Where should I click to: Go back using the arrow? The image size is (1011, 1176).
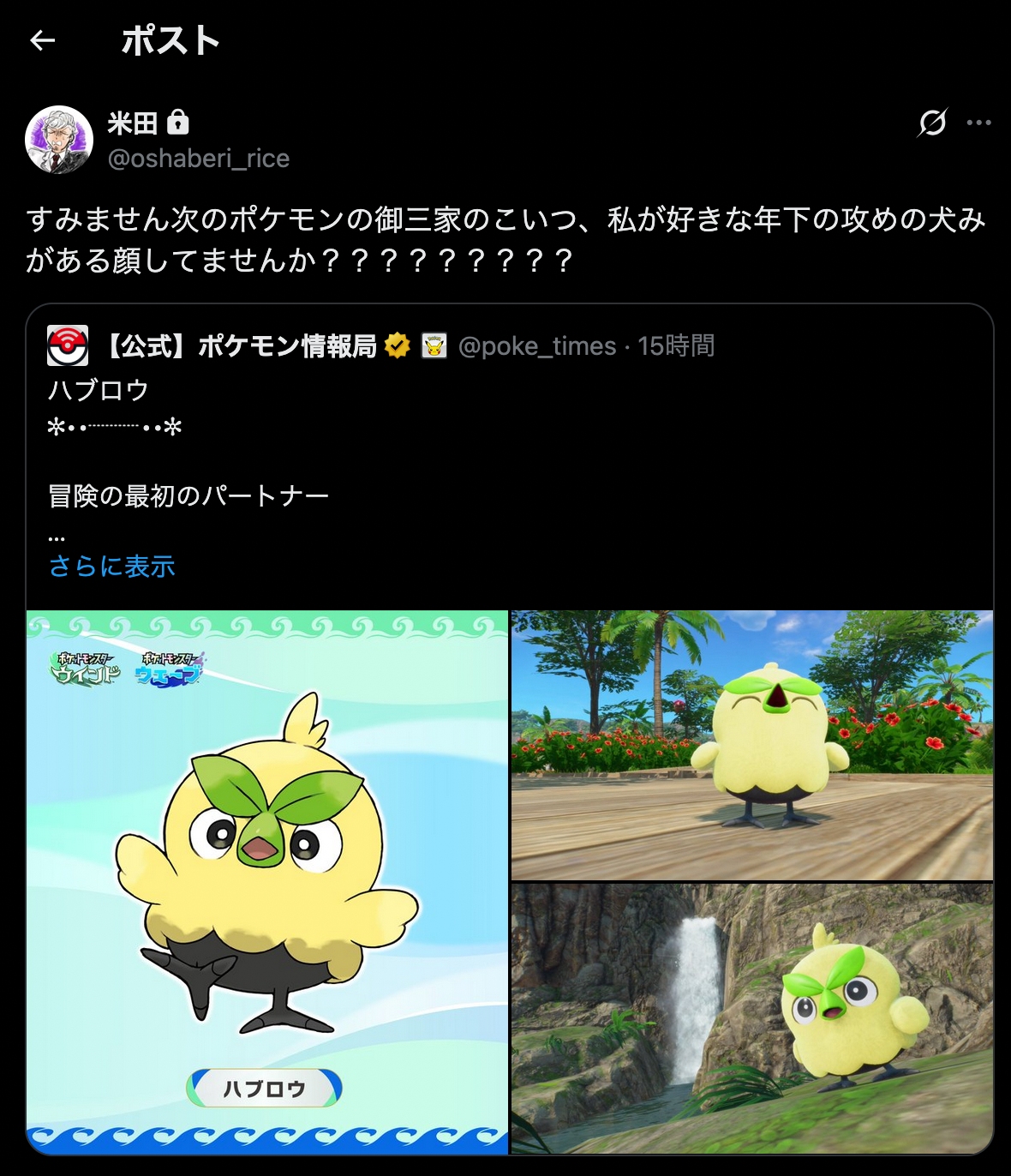42,40
